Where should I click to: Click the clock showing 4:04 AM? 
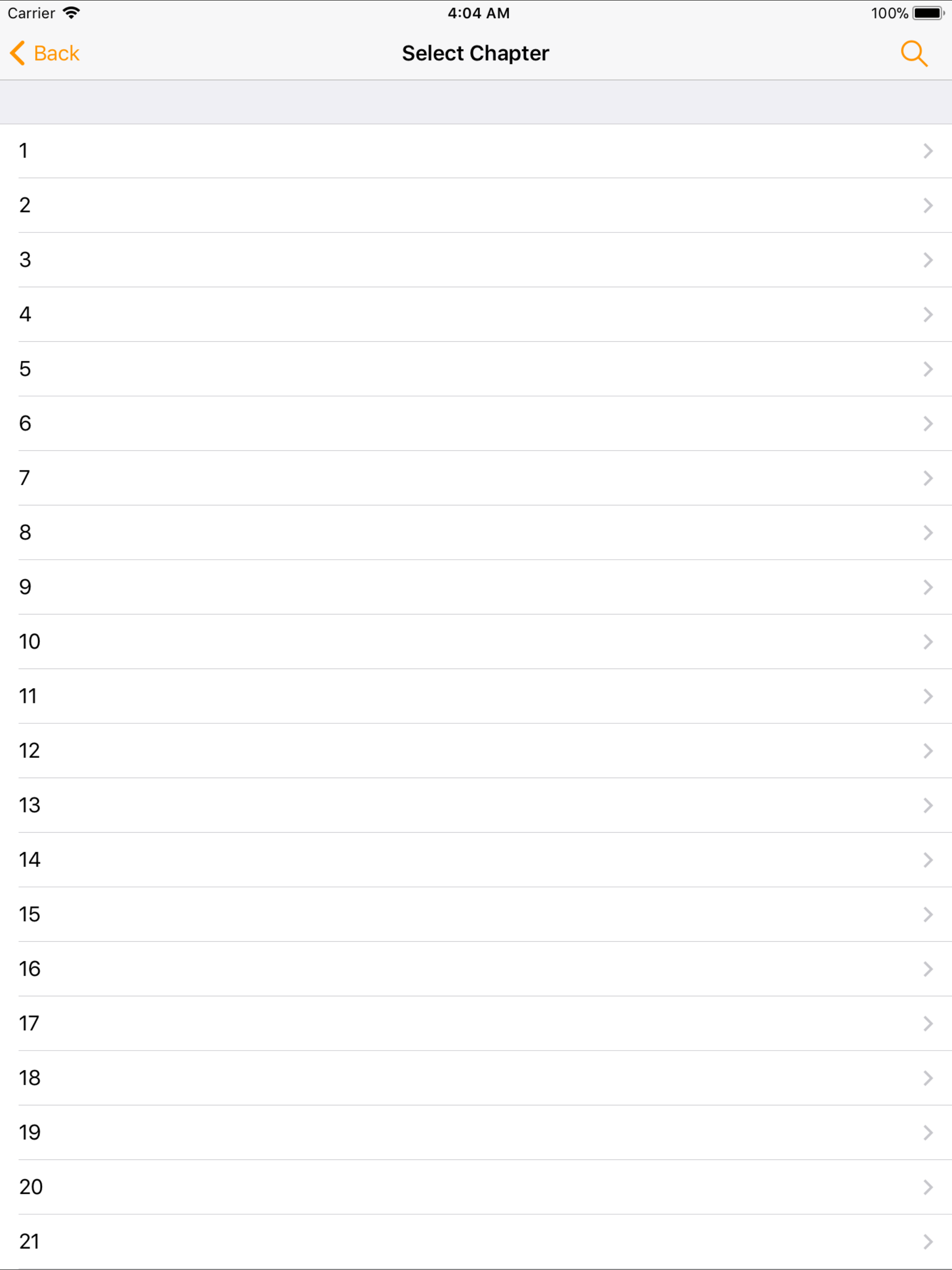tap(478, 13)
